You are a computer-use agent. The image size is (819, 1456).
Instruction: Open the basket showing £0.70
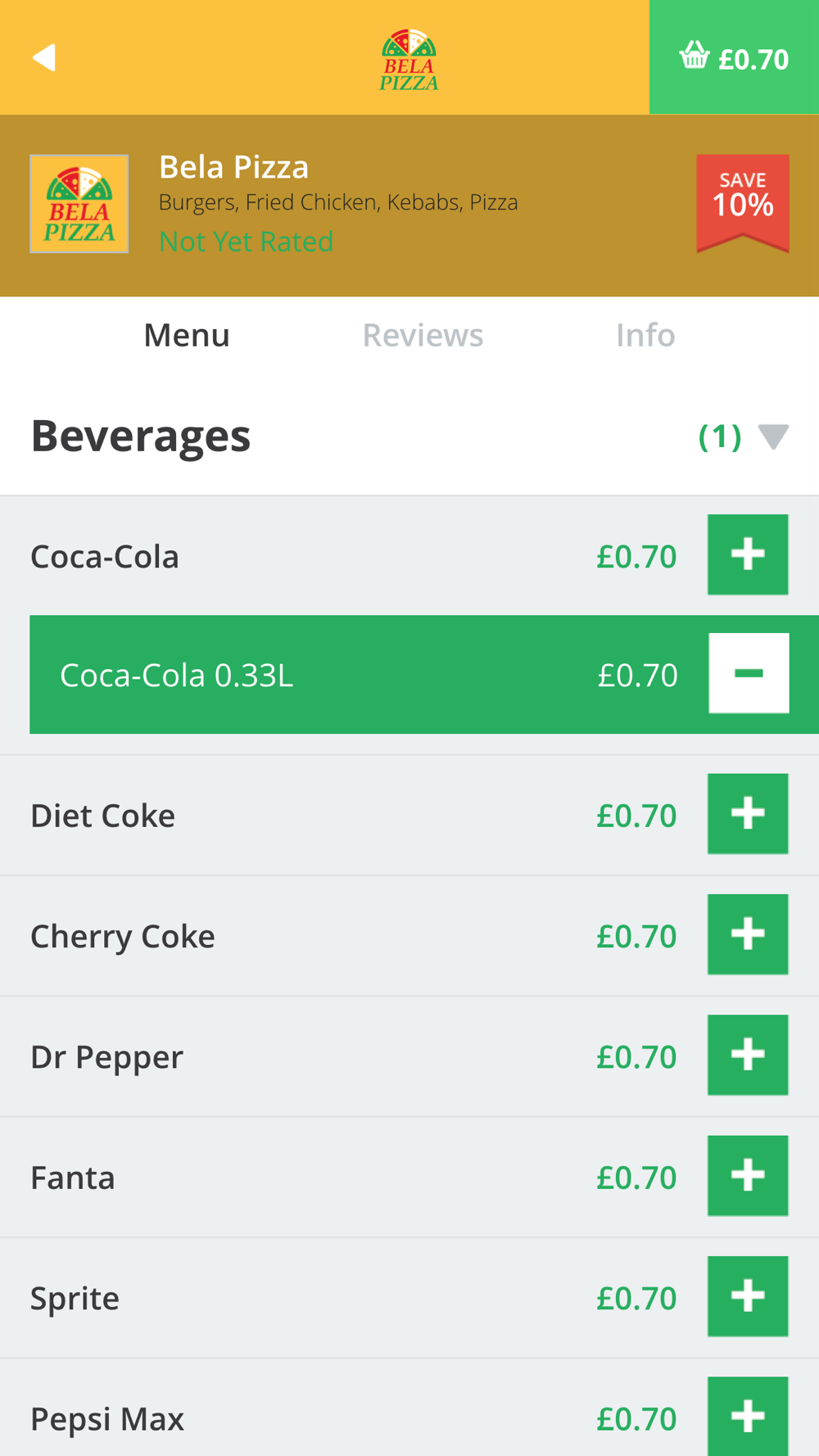pos(734,57)
